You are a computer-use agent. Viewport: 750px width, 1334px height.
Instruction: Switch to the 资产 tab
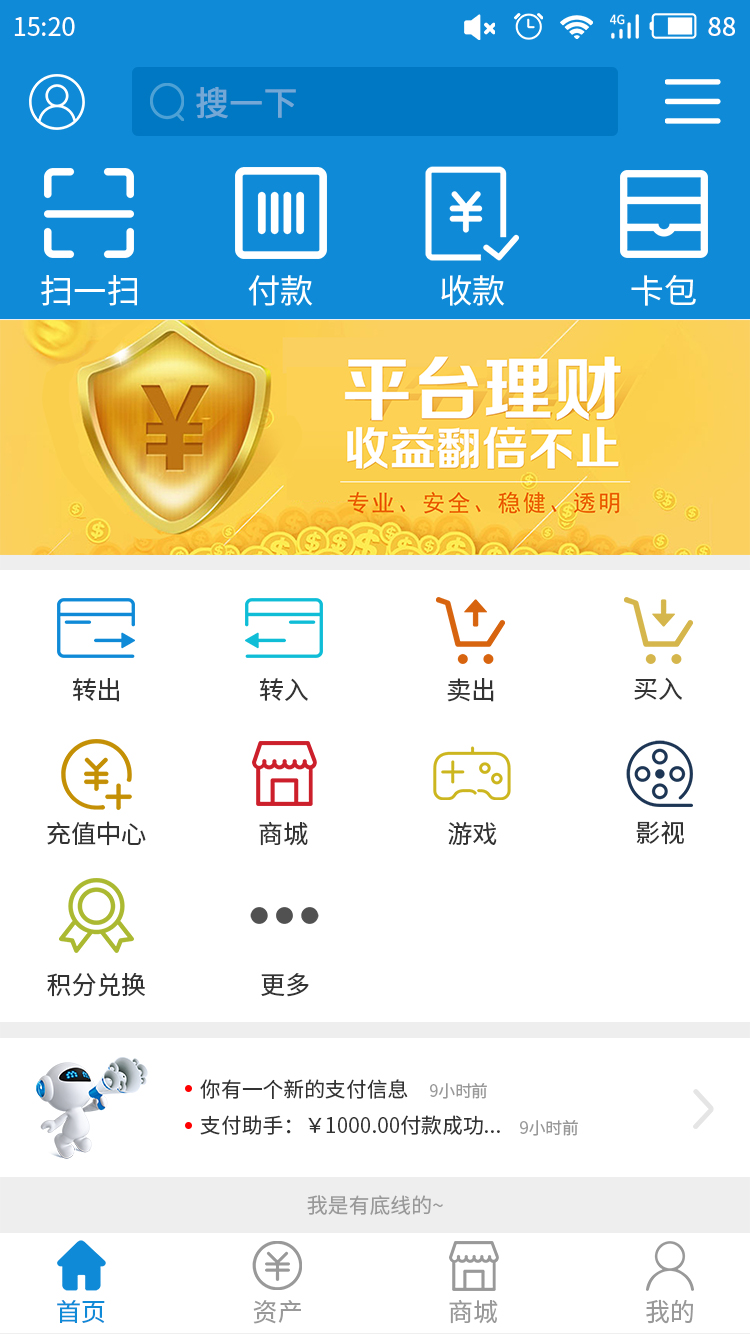tap(277, 1283)
